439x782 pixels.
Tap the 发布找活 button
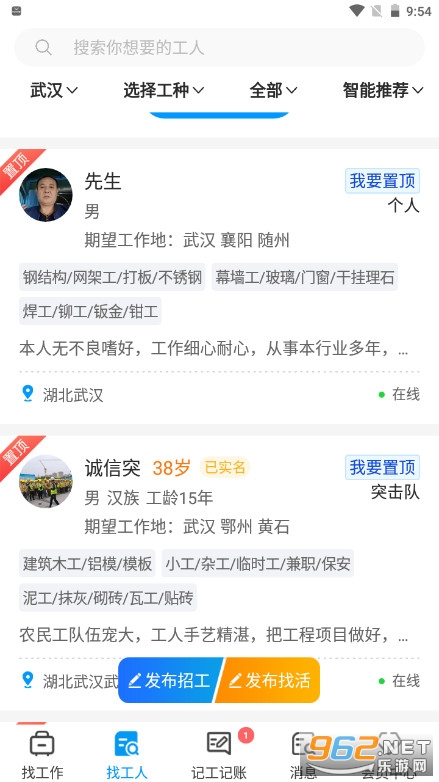pos(269,680)
